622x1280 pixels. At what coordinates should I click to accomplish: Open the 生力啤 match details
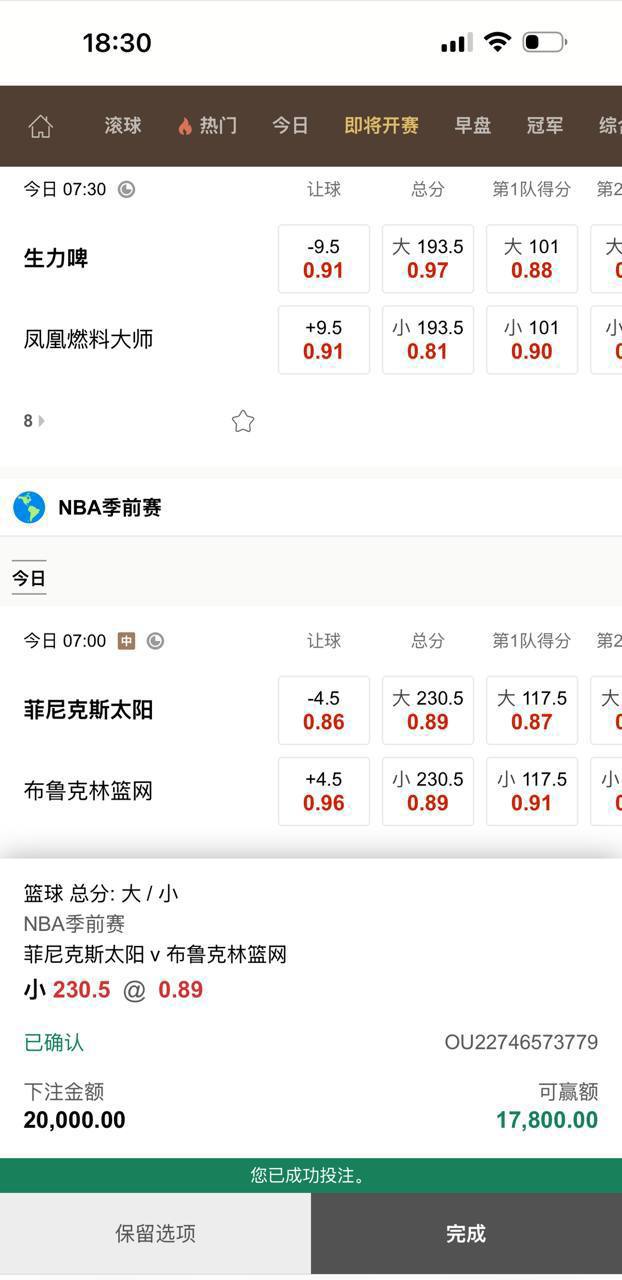(56, 258)
